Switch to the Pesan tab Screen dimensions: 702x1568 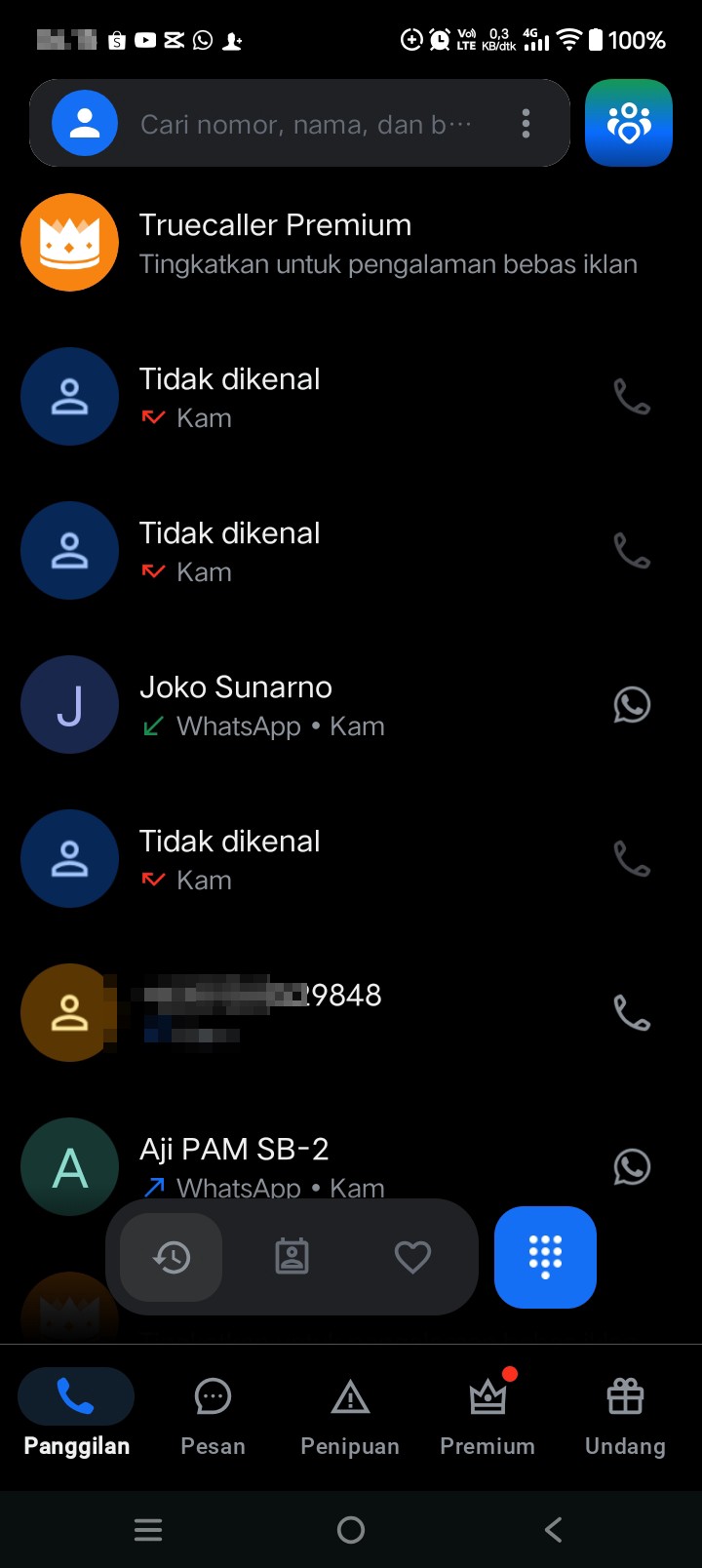click(x=213, y=1417)
